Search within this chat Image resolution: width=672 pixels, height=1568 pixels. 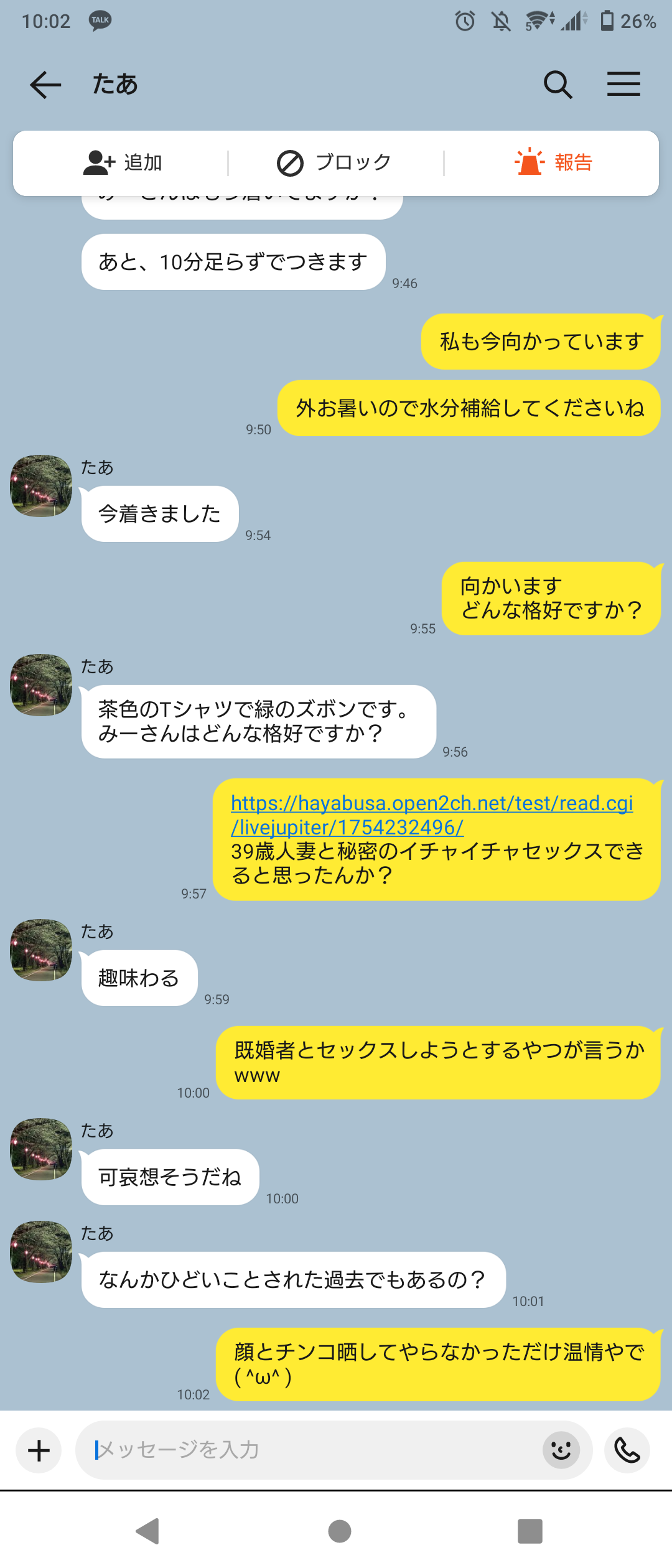click(x=558, y=85)
